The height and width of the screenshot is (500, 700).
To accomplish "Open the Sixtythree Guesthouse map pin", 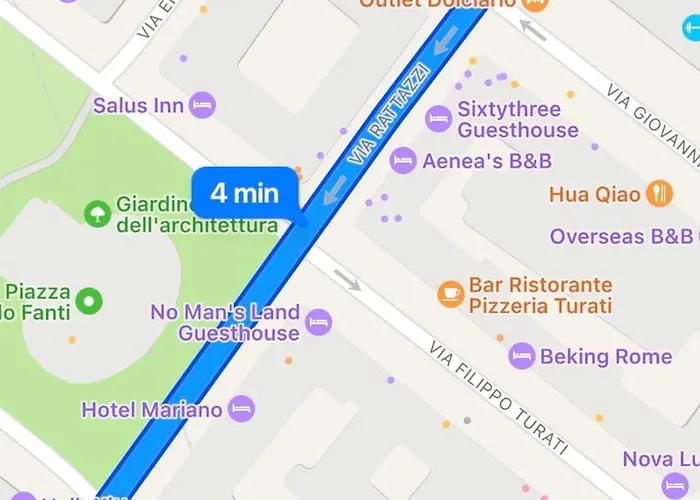I will [x=438, y=119].
